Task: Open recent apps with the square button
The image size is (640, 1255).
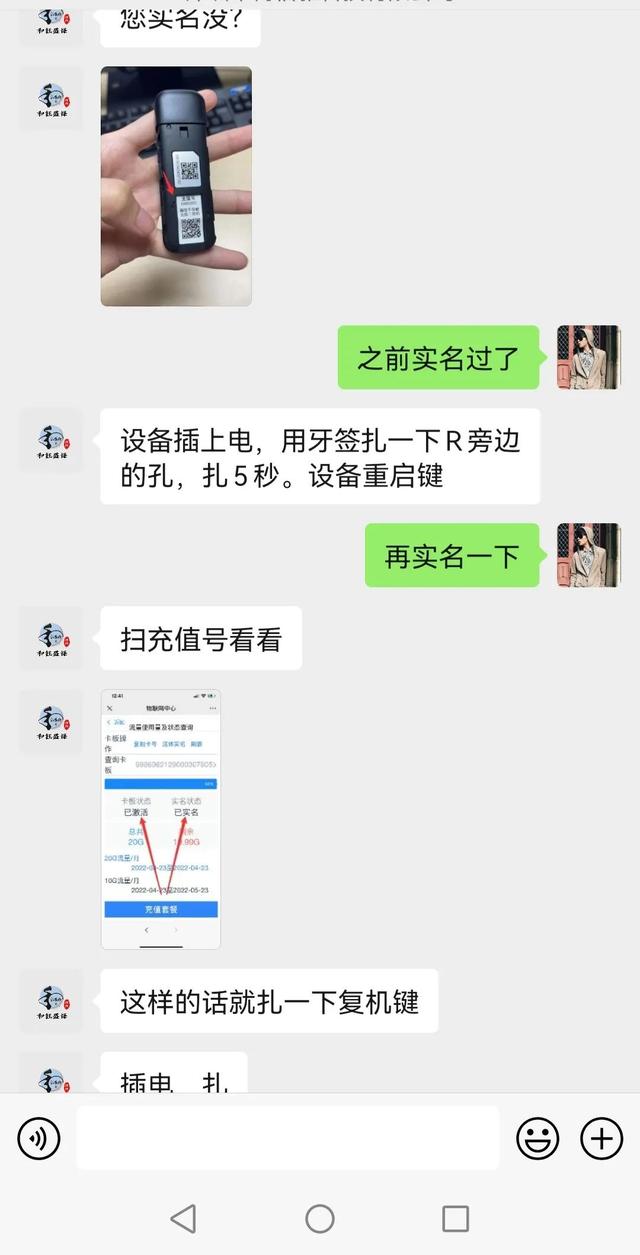Action: 456,1218
